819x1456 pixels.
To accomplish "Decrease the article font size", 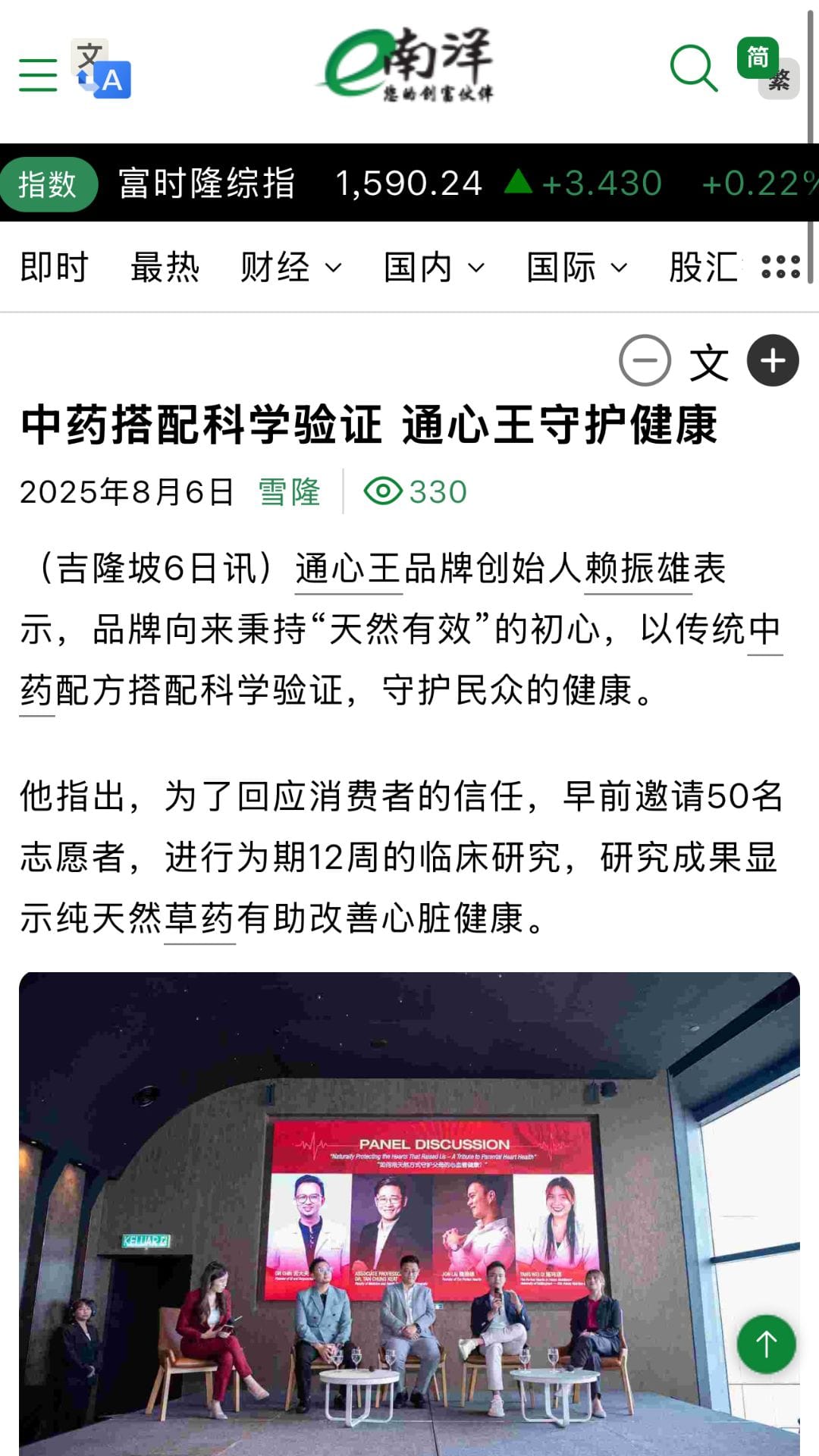I will [645, 361].
